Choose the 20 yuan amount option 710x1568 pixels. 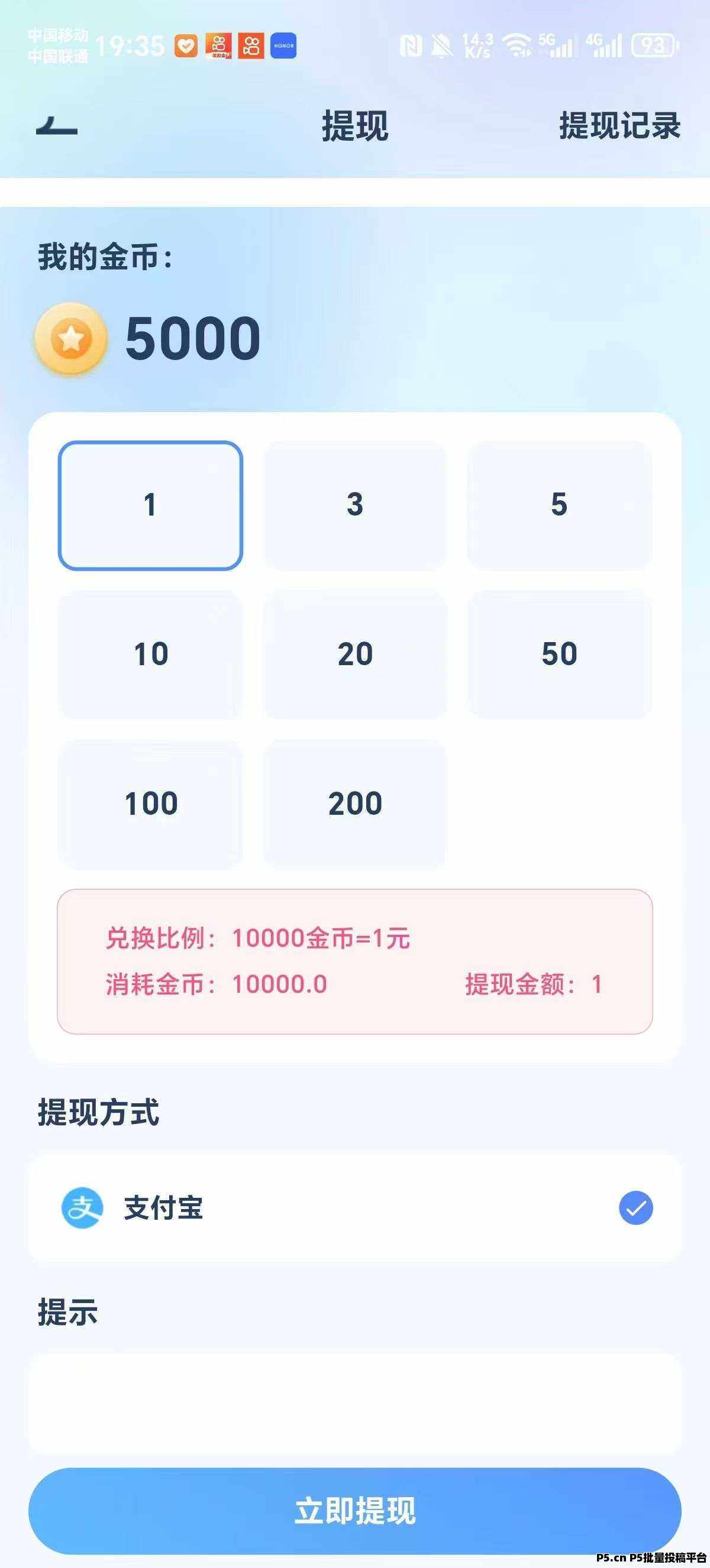pos(354,655)
